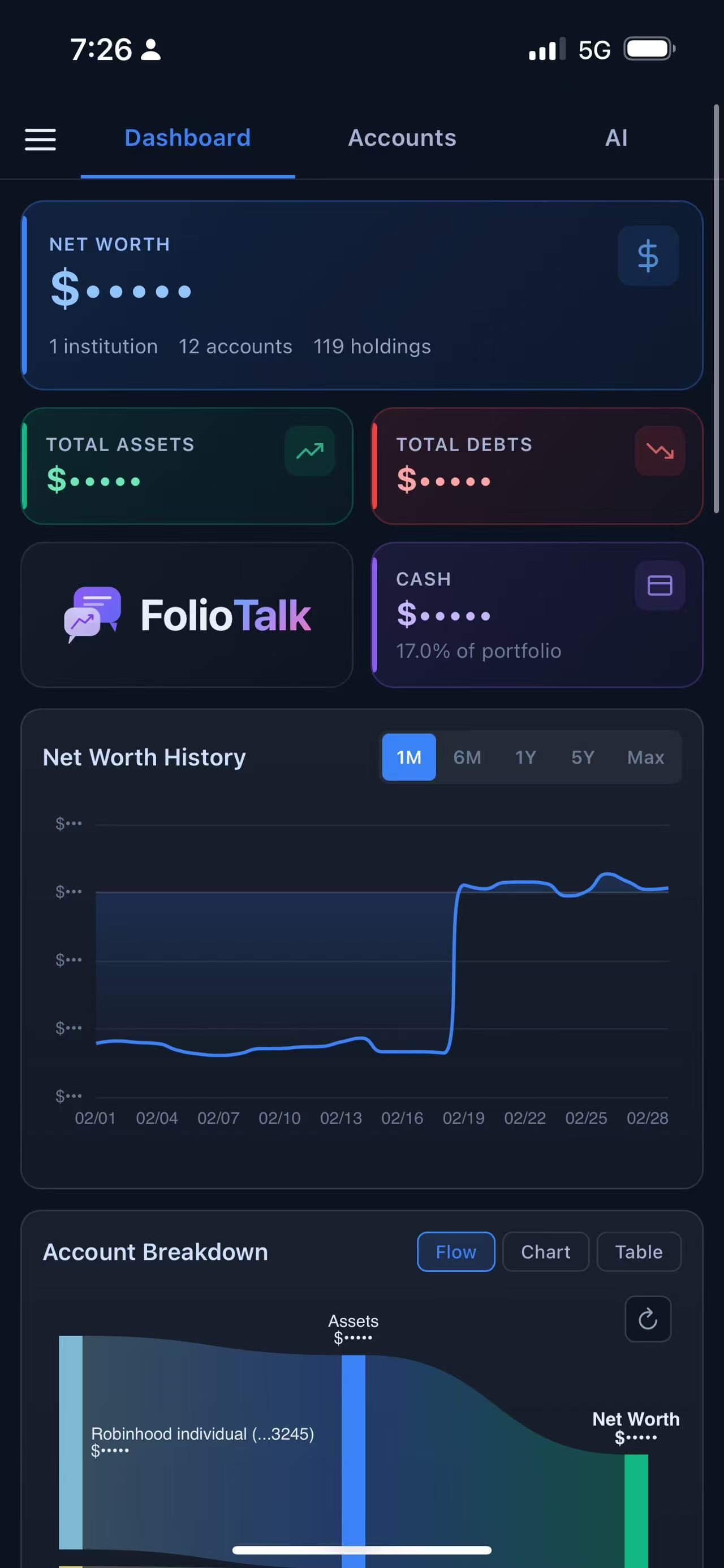Select the 6M time range
This screenshot has width=724, height=1568.
point(467,757)
